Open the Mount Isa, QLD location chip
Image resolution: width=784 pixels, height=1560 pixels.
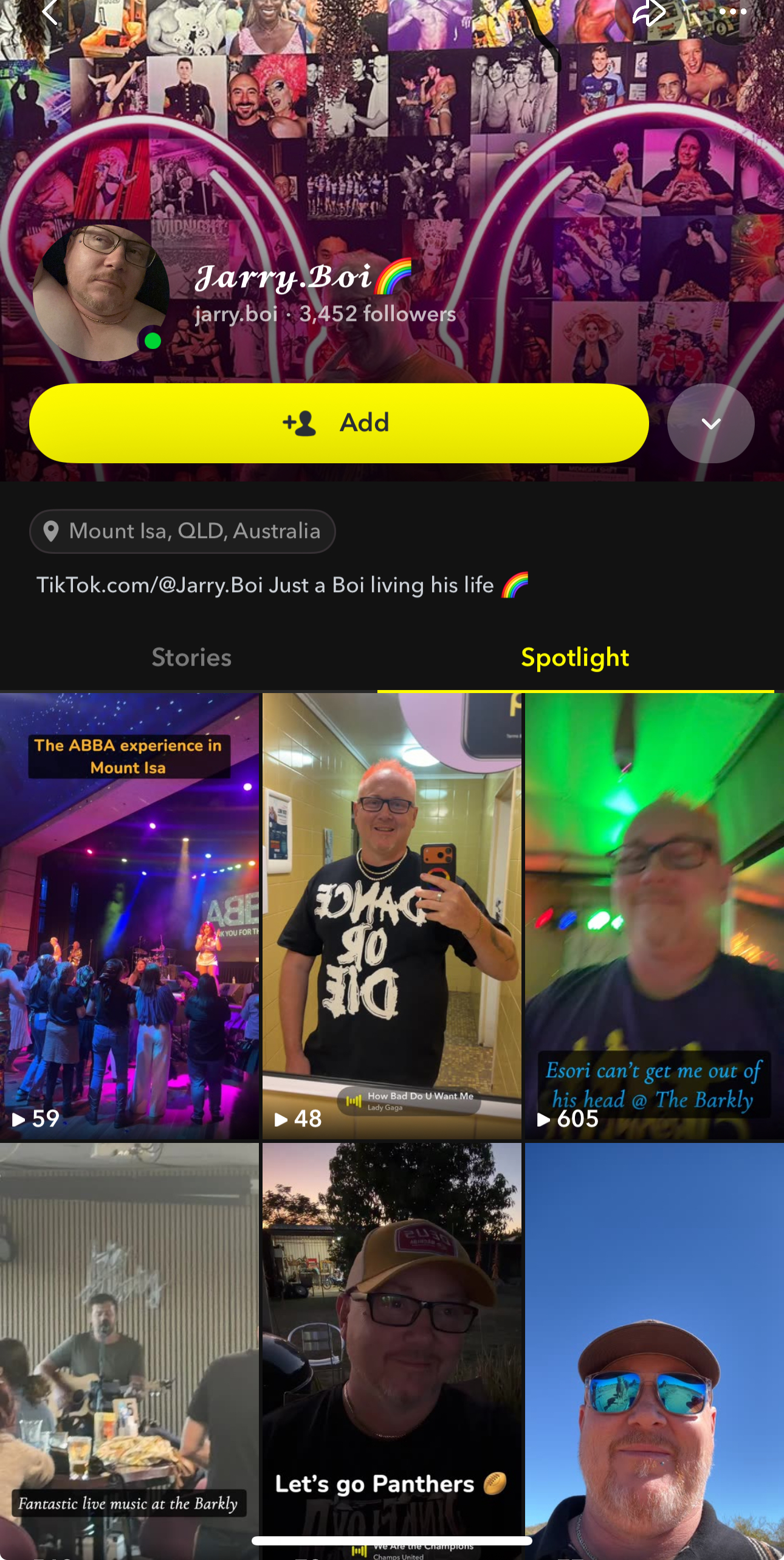pos(182,531)
